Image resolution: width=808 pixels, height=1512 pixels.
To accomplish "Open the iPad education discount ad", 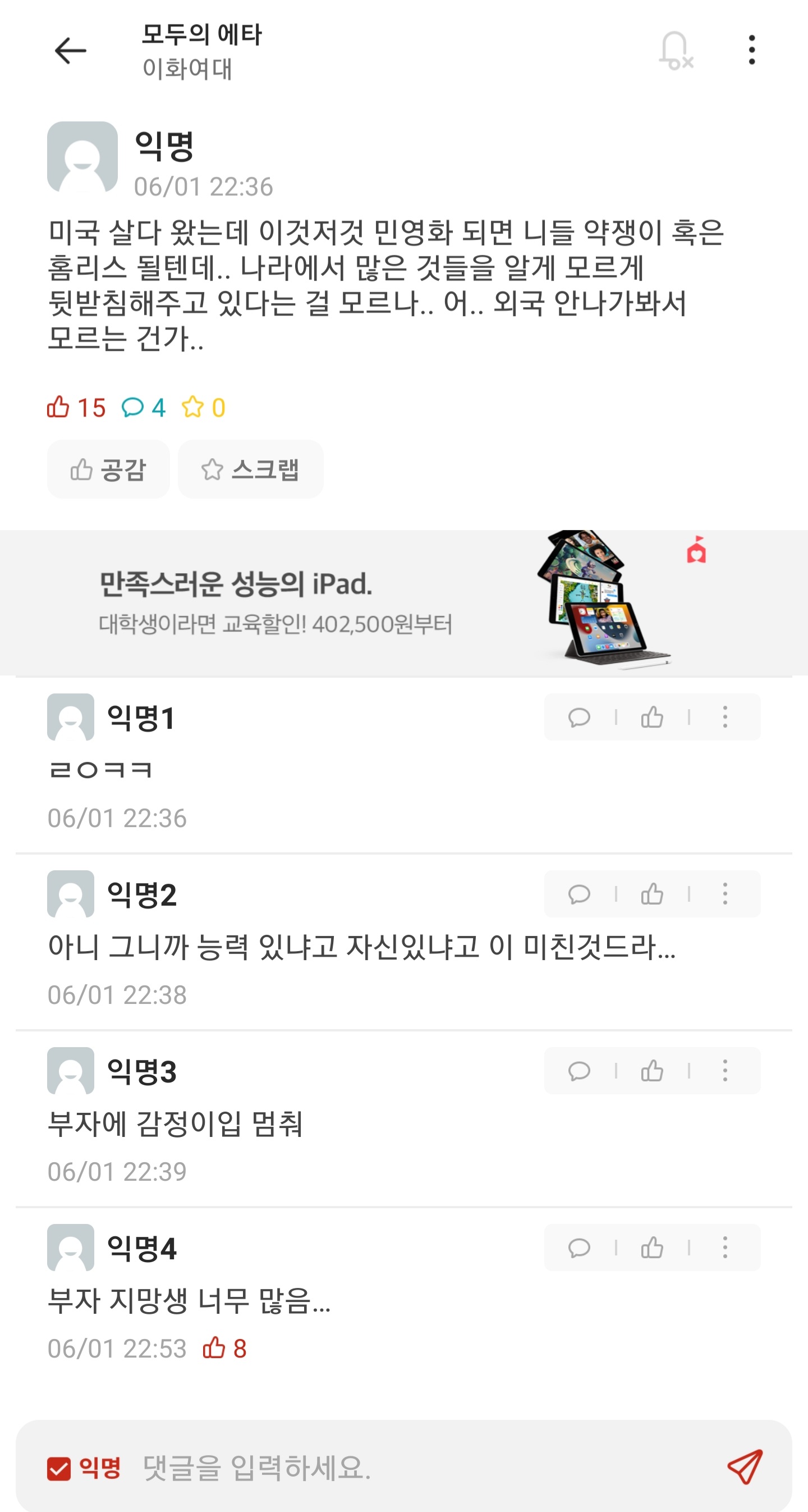I will coord(403,603).
